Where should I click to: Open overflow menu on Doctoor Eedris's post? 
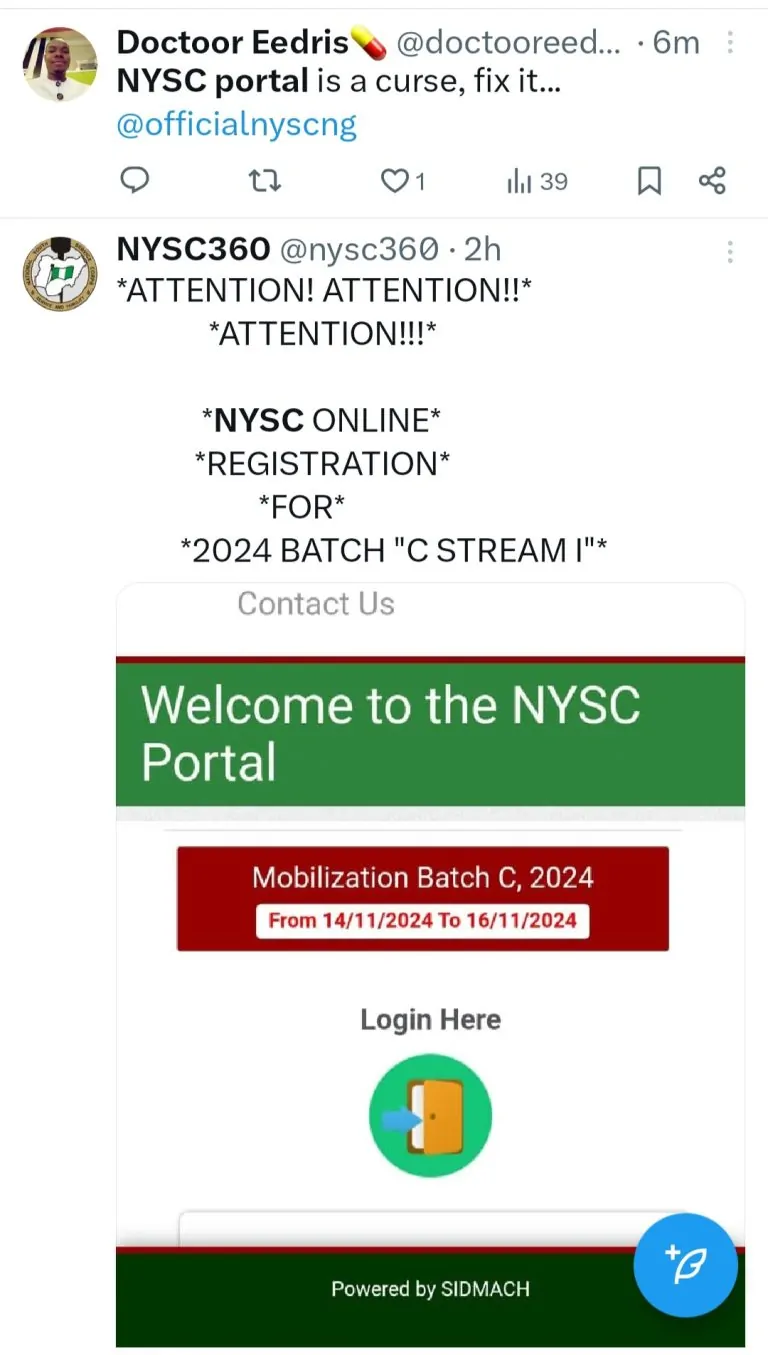(731, 43)
